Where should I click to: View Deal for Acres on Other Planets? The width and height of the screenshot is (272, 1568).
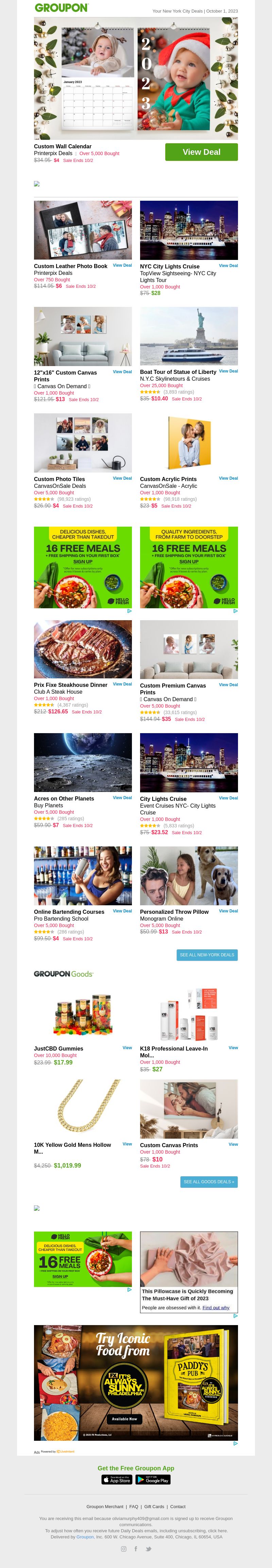point(122,797)
